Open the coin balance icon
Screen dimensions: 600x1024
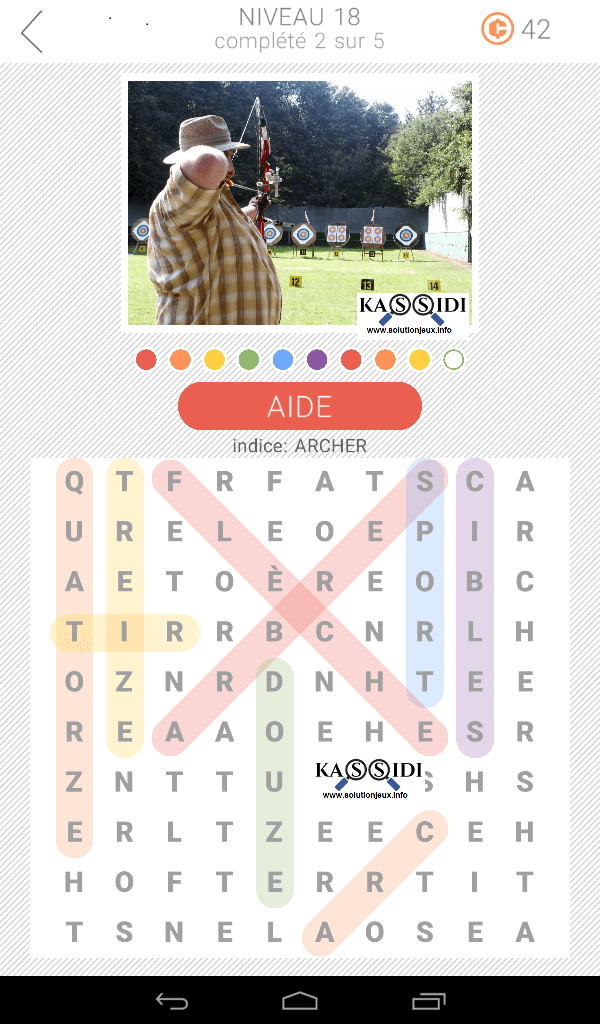(x=497, y=29)
